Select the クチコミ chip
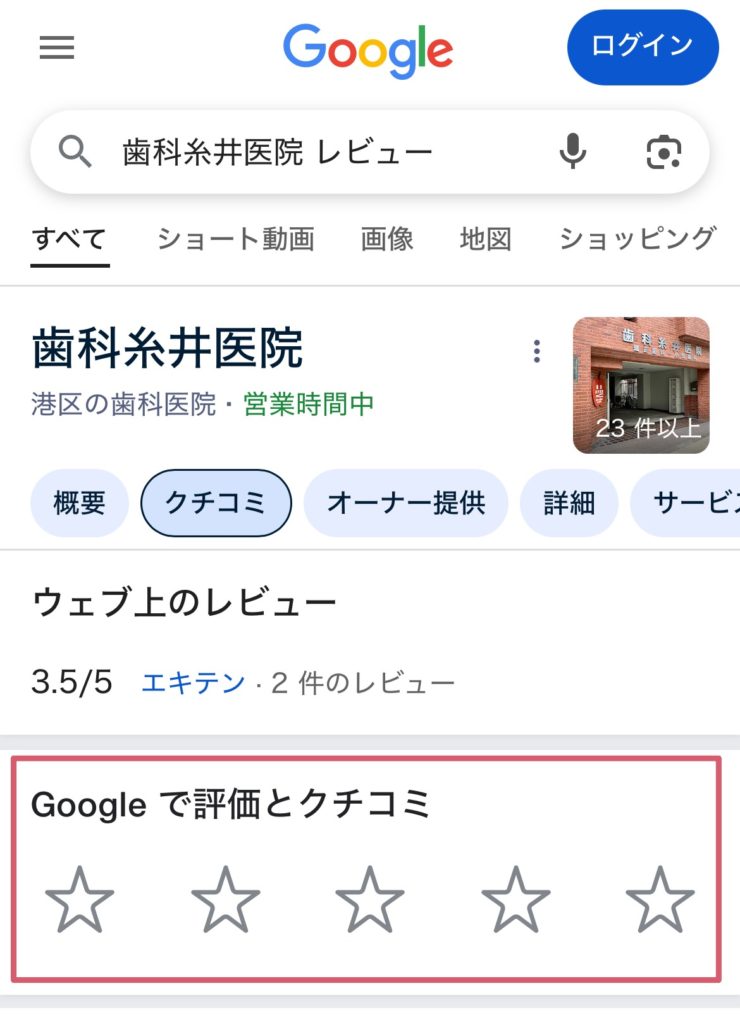Viewport: 740px width, 1024px height. (x=216, y=503)
